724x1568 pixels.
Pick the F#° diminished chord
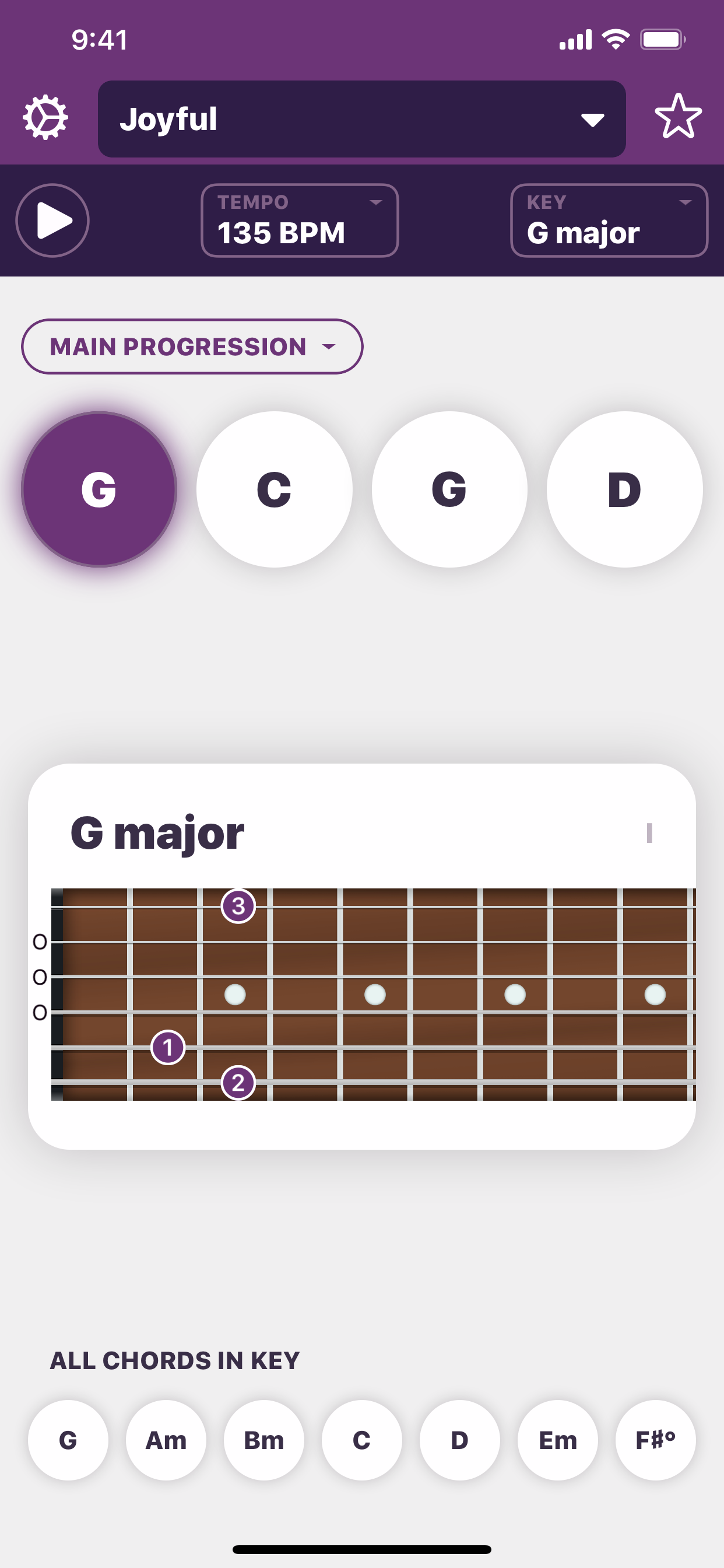point(655,1440)
